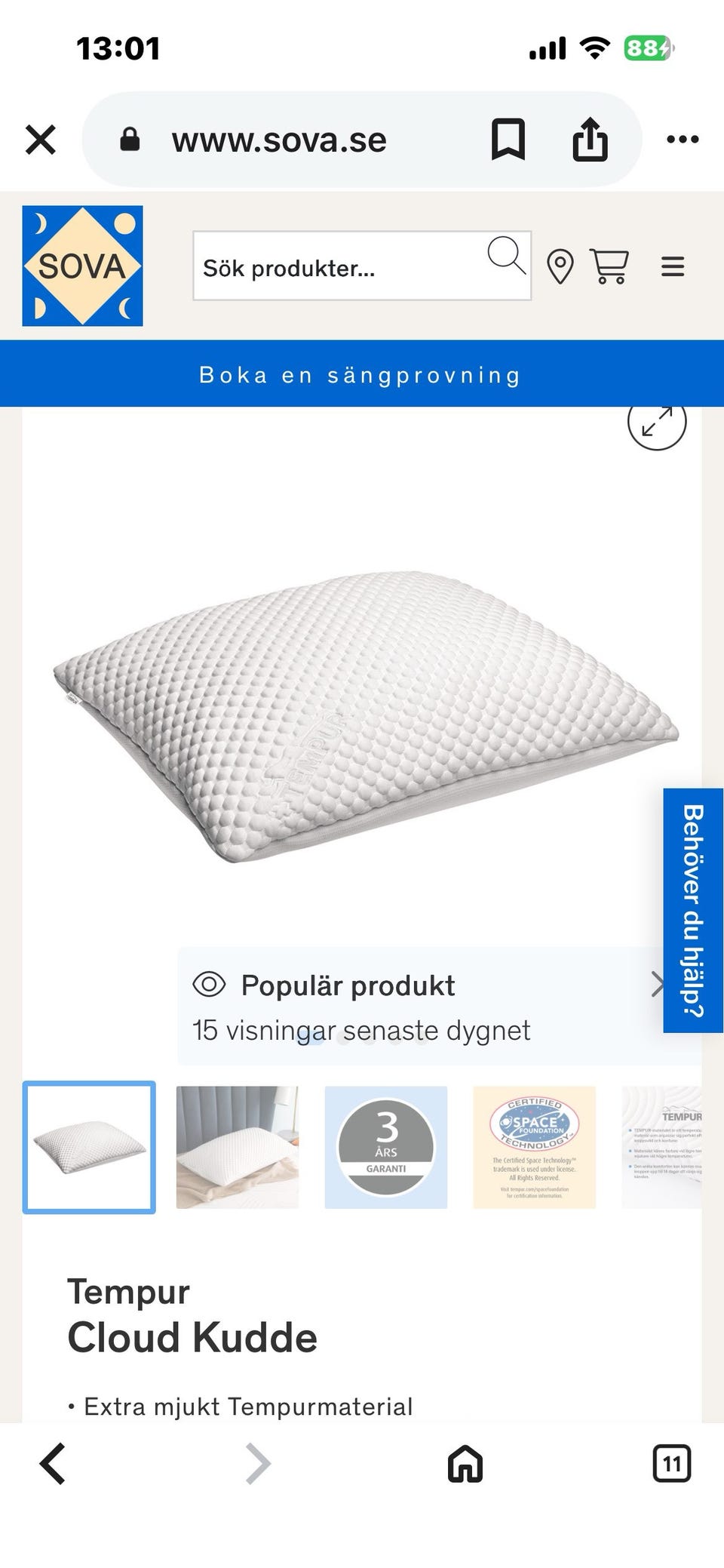The image size is (724, 1568).
Task: Share this web page
Action: [x=590, y=140]
